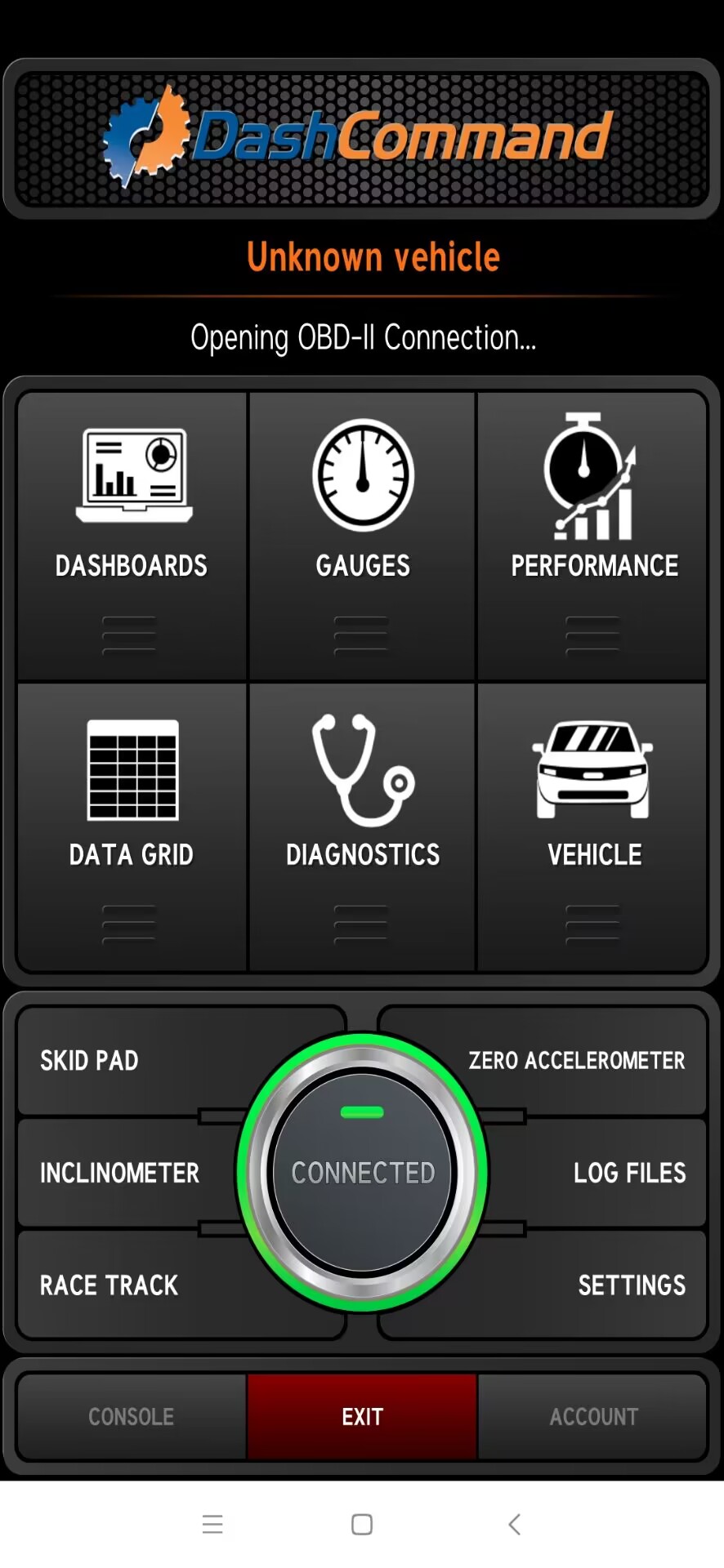The height and width of the screenshot is (1568, 724).
Task: Tap Zero Accelerometer
Action: click(577, 1060)
